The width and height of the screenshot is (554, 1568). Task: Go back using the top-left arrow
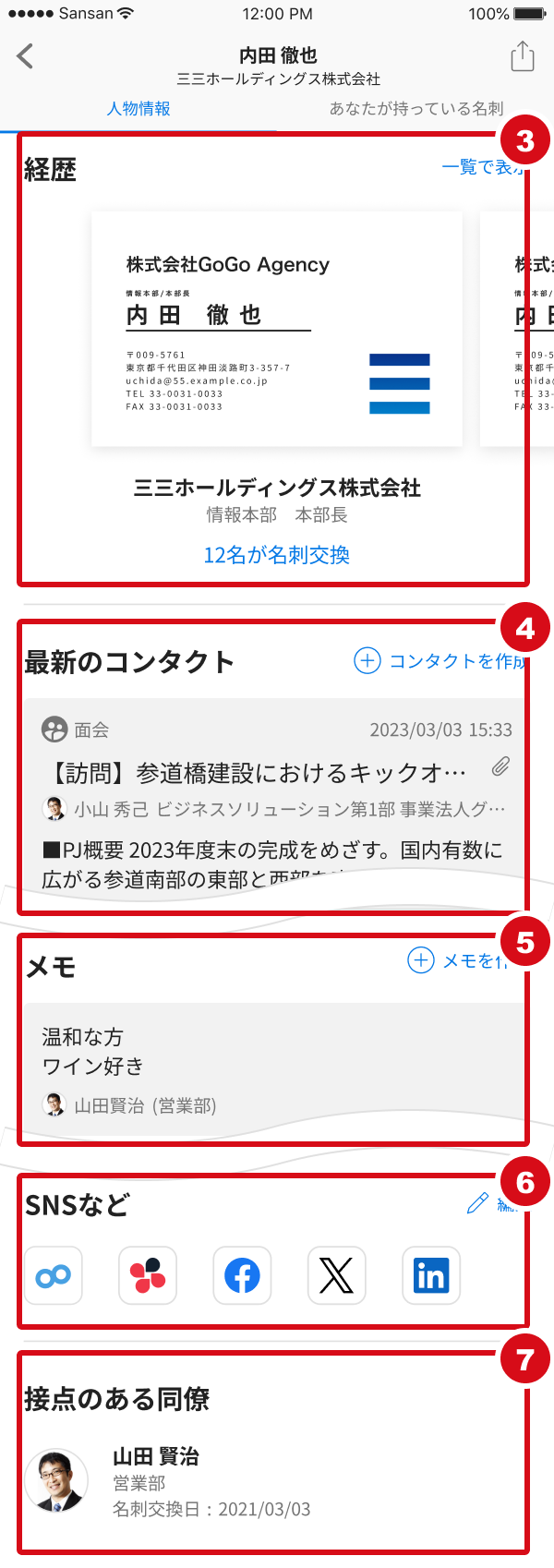pyautogui.click(x=25, y=56)
